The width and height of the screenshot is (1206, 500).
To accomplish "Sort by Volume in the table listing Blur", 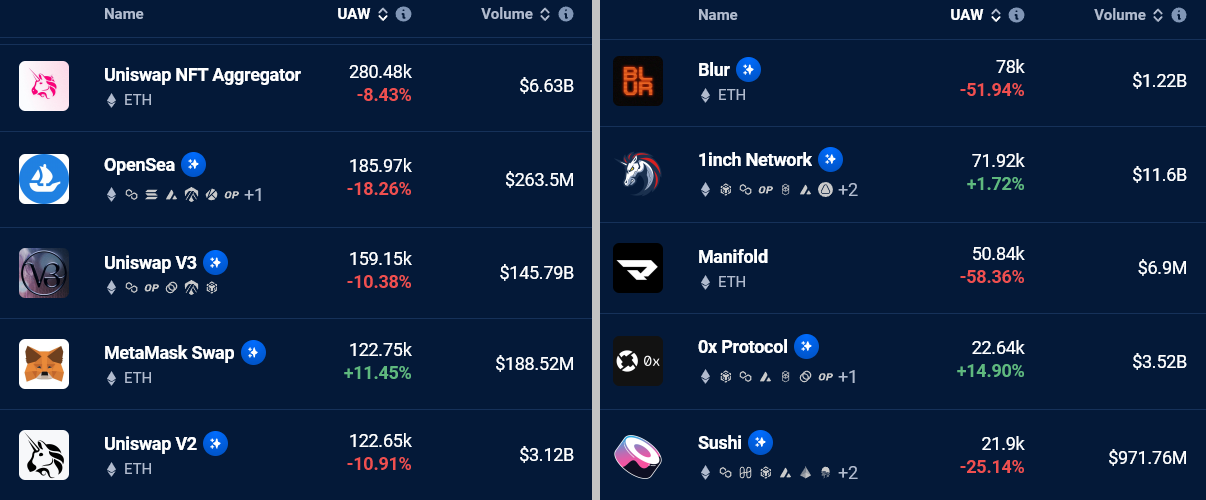I will pyautogui.click(x=1158, y=15).
